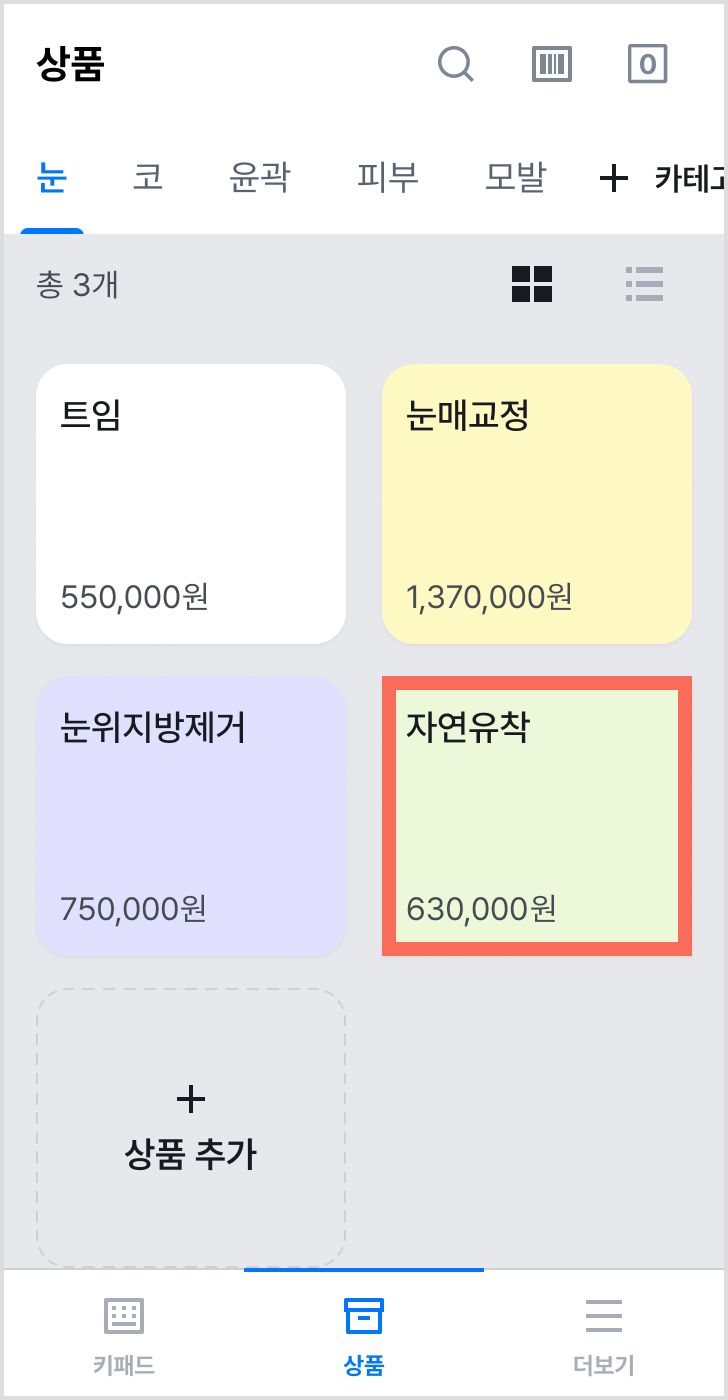Switch to the 윤곽 category tab

click(x=259, y=178)
